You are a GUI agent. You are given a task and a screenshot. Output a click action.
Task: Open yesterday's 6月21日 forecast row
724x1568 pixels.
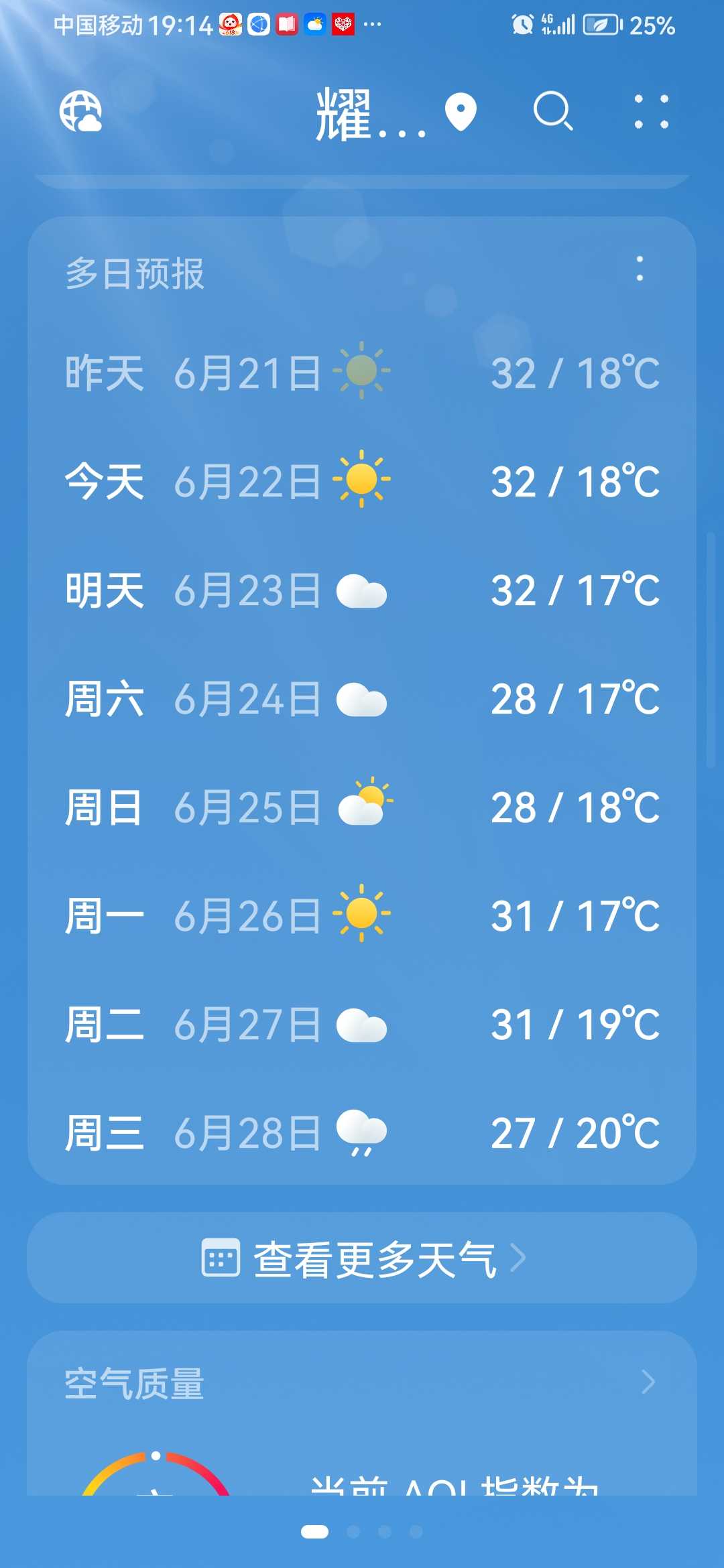click(x=362, y=372)
